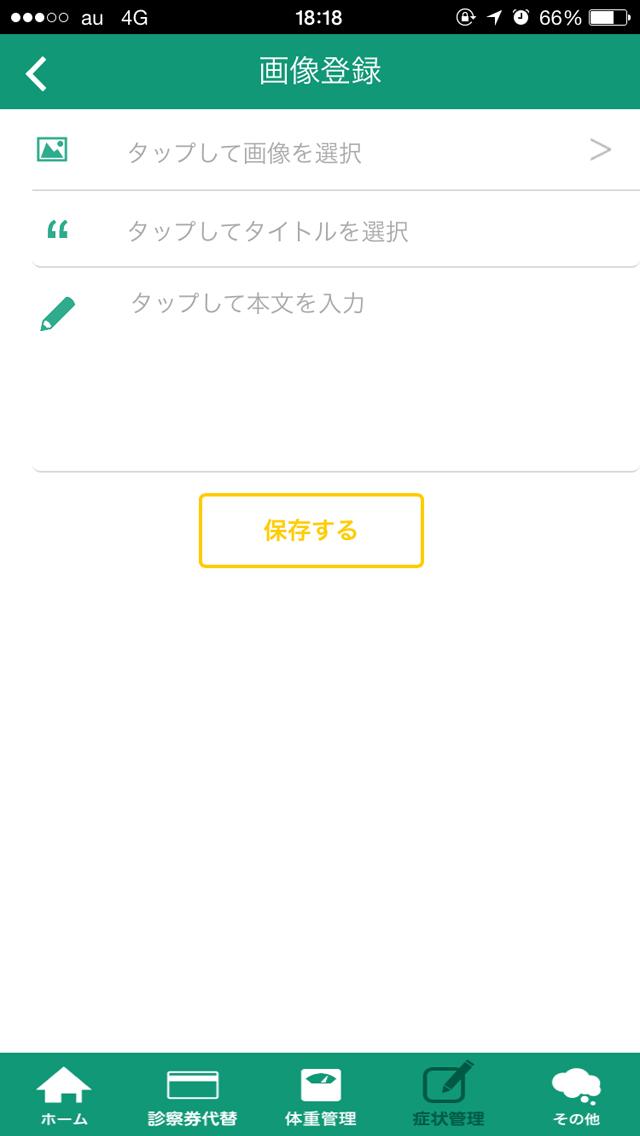The image size is (640, 1136).
Task: Switch to the ホーム tab
Action: coord(64,1095)
